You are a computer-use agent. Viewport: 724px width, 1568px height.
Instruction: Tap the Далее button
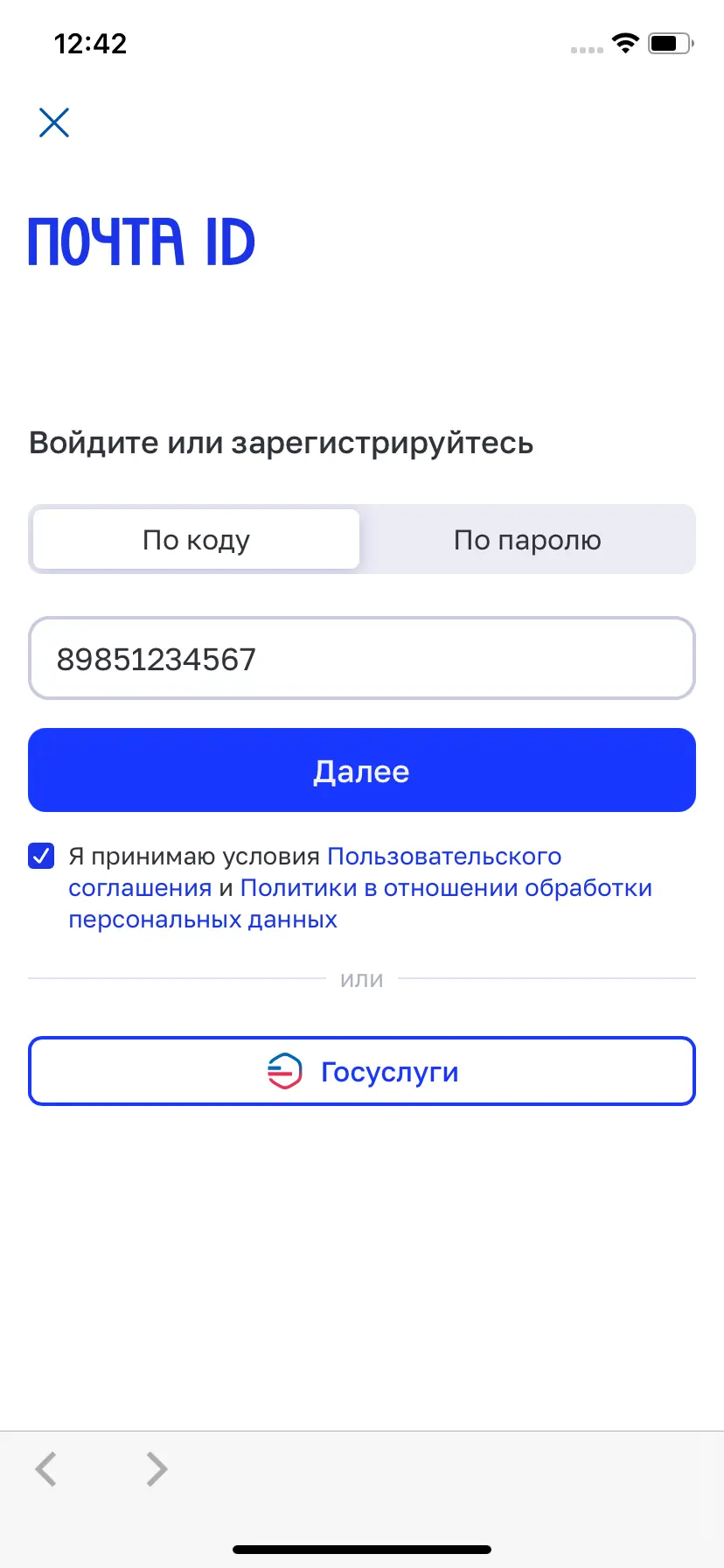tap(362, 770)
